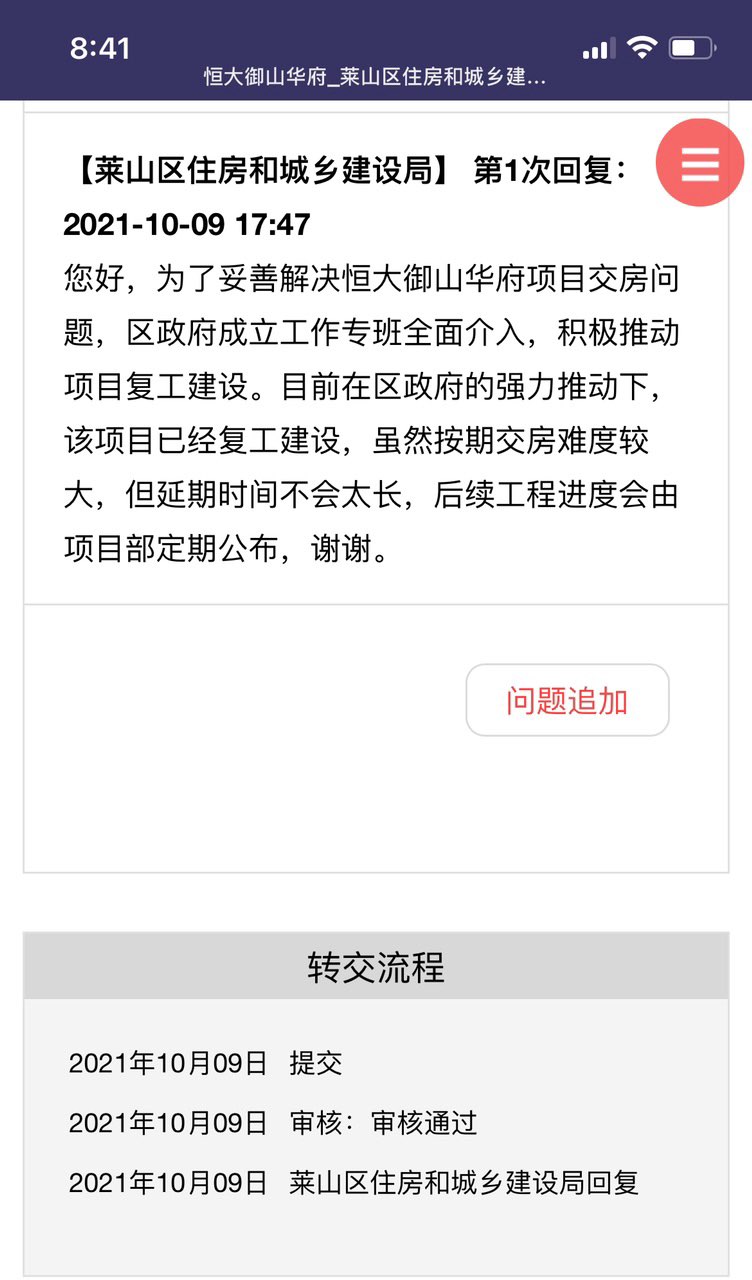The height and width of the screenshot is (1280, 752).
Task: Open the red floating hamburger menu
Action: coord(700,163)
